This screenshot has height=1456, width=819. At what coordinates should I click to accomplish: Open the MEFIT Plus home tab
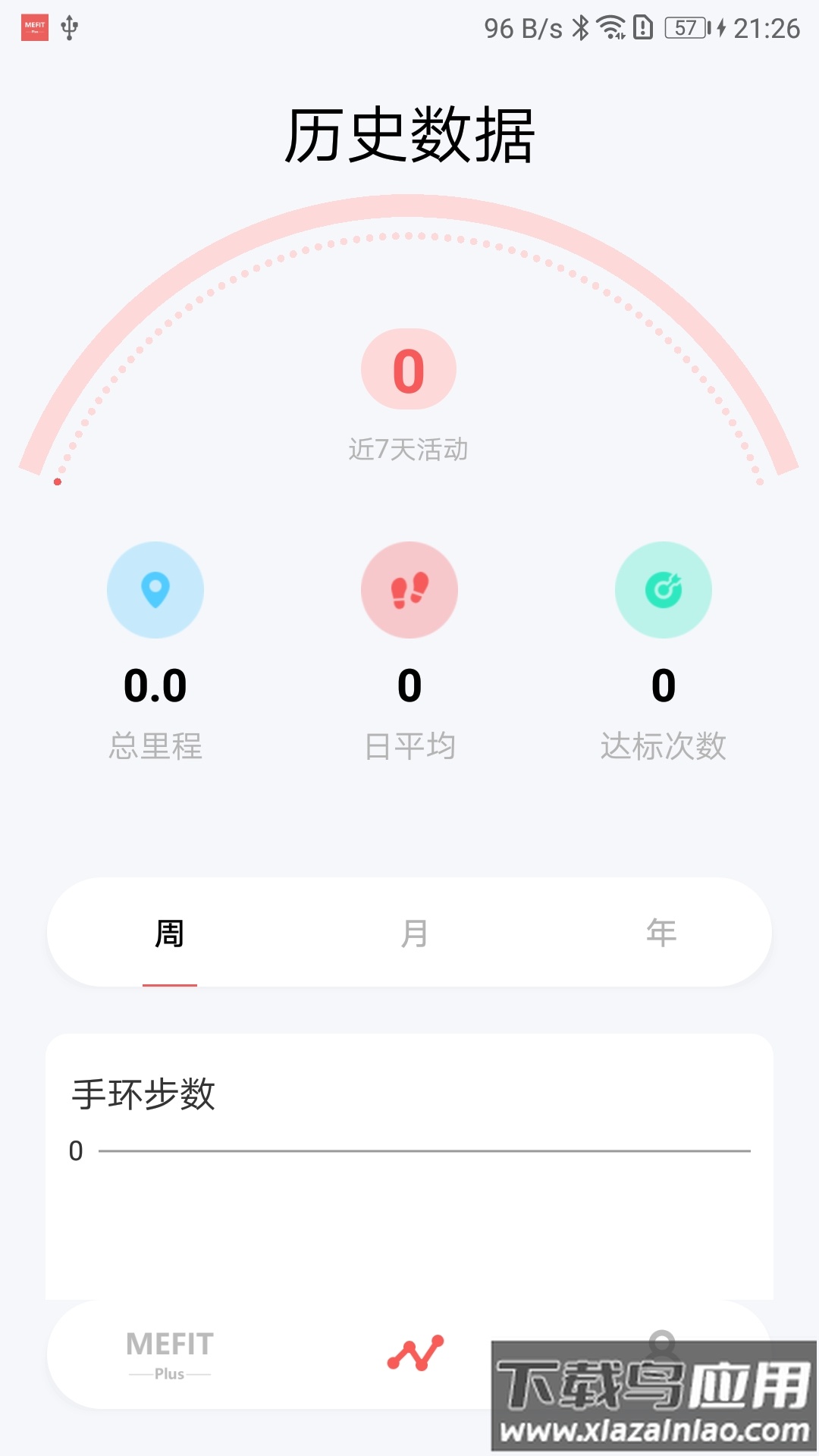coord(170,1354)
